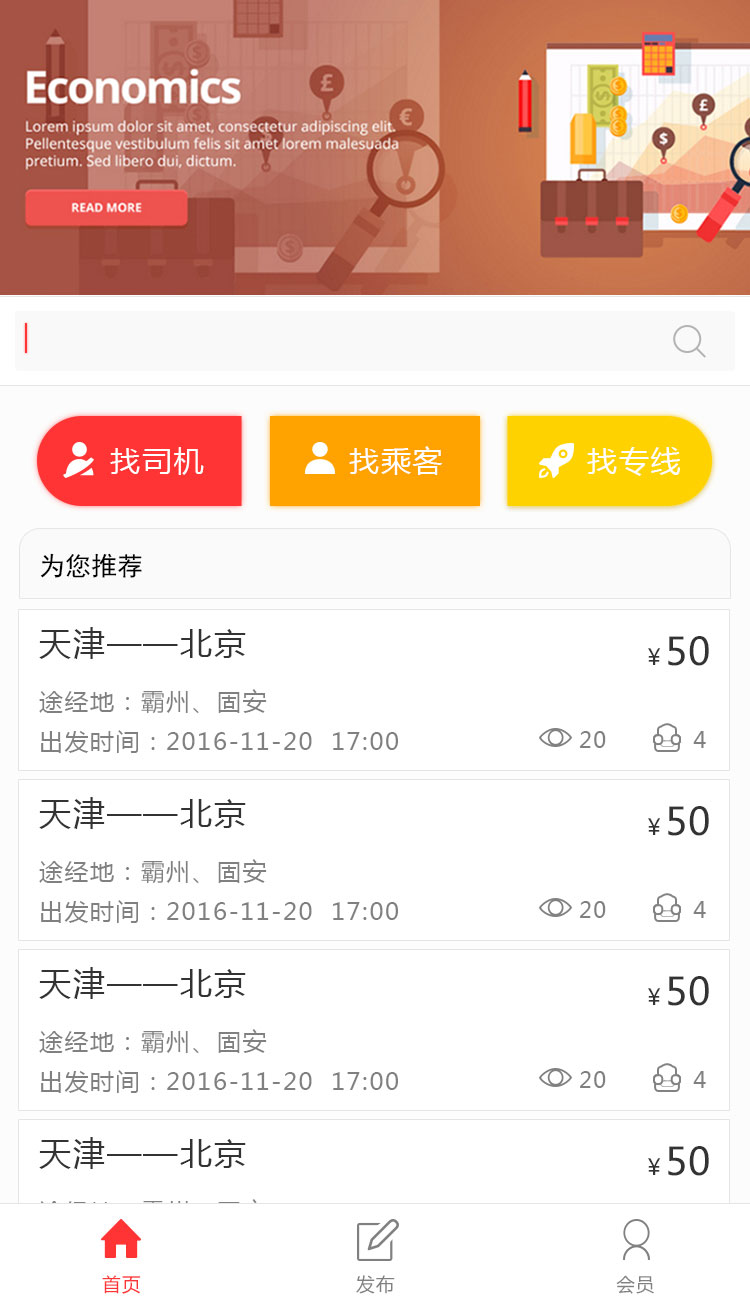Click the magnifier search icon
Screen dimensions: 750x1300
(x=689, y=341)
